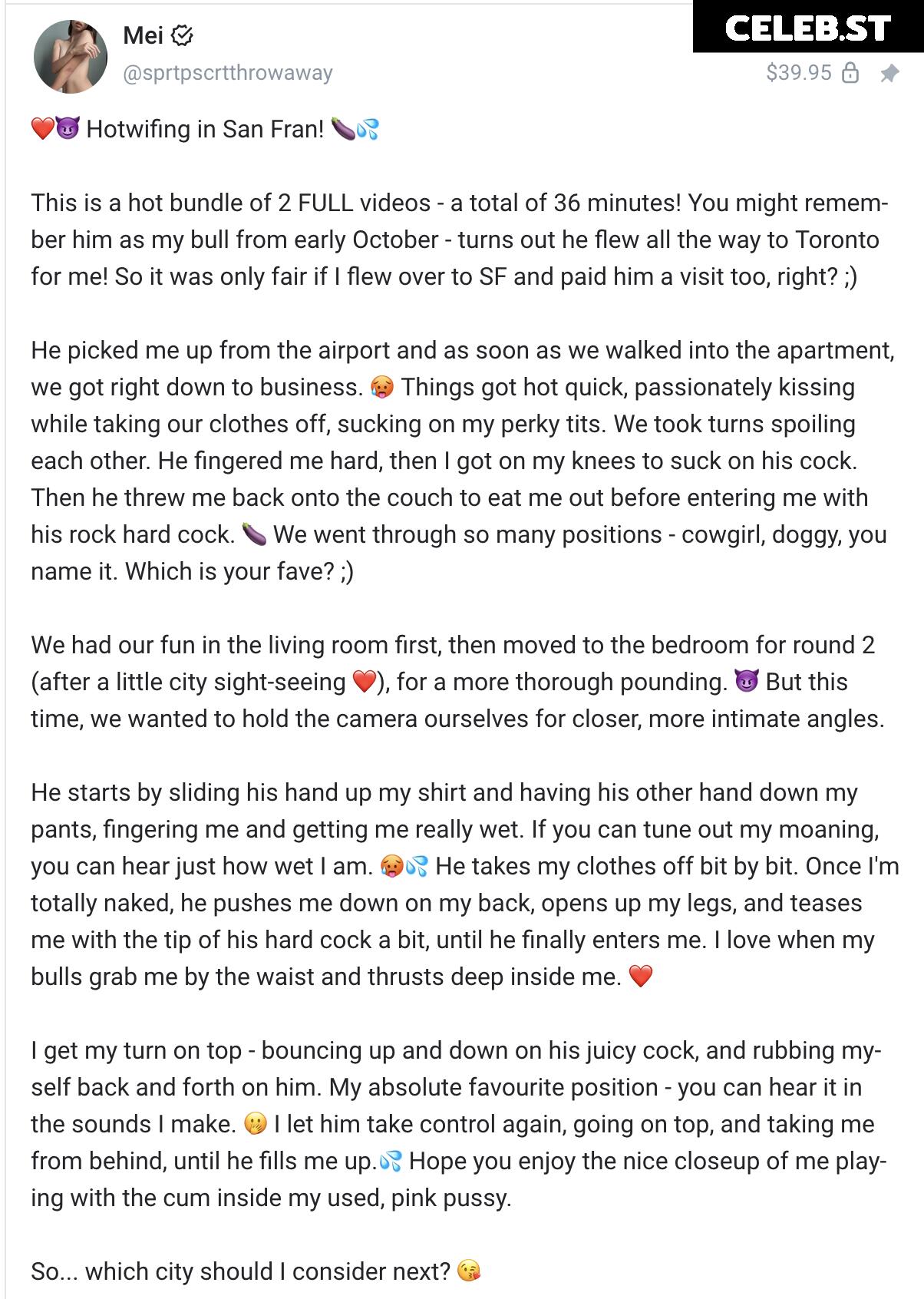Open Mei's profile picture
The width and height of the screenshot is (924, 1299).
point(71,57)
